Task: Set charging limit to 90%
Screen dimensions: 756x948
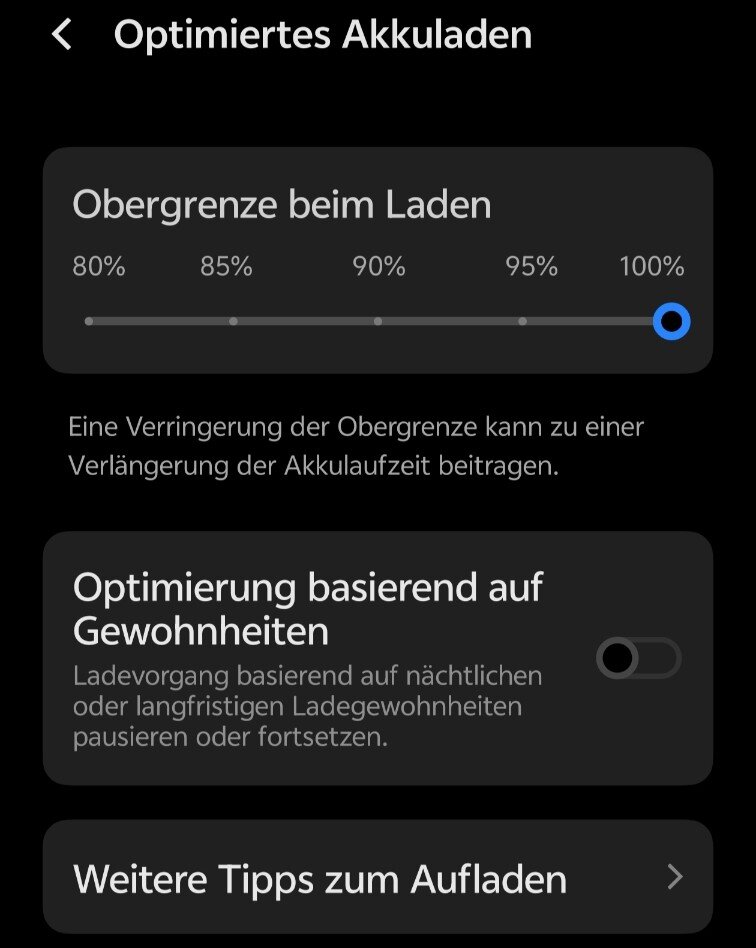Action: [x=378, y=322]
